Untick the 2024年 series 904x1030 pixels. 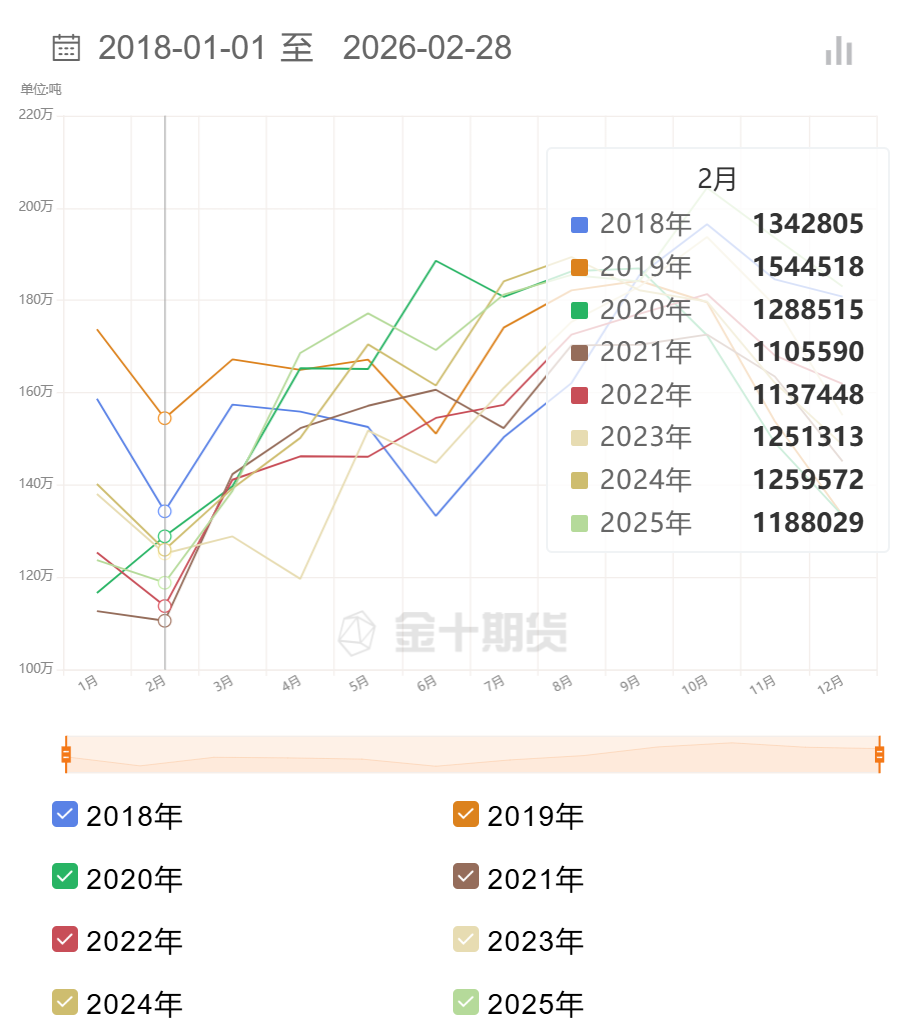point(65,1001)
